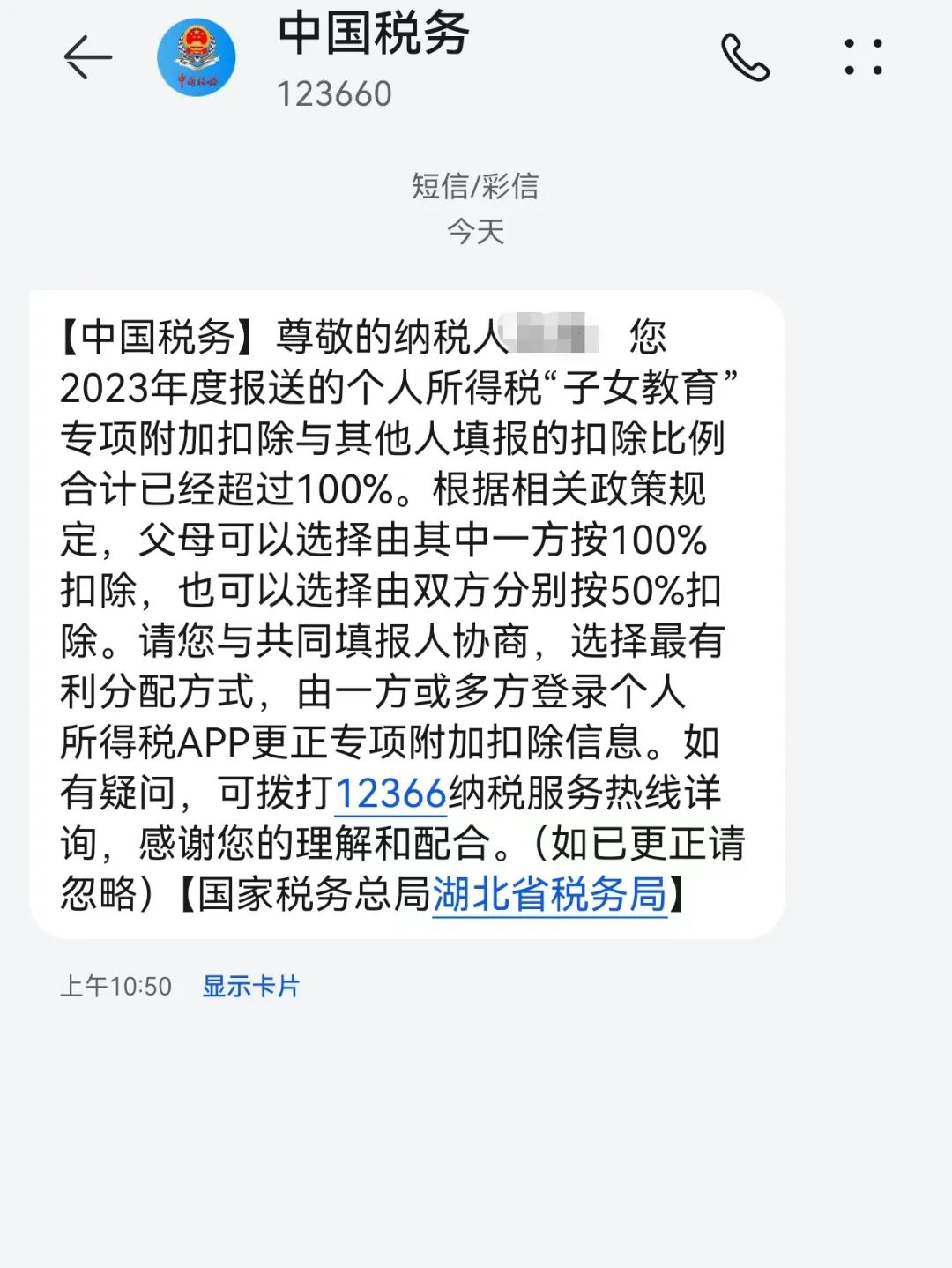Tap the 12366 hotline number link
Viewport: 952px width, 1268px height.
[x=390, y=794]
